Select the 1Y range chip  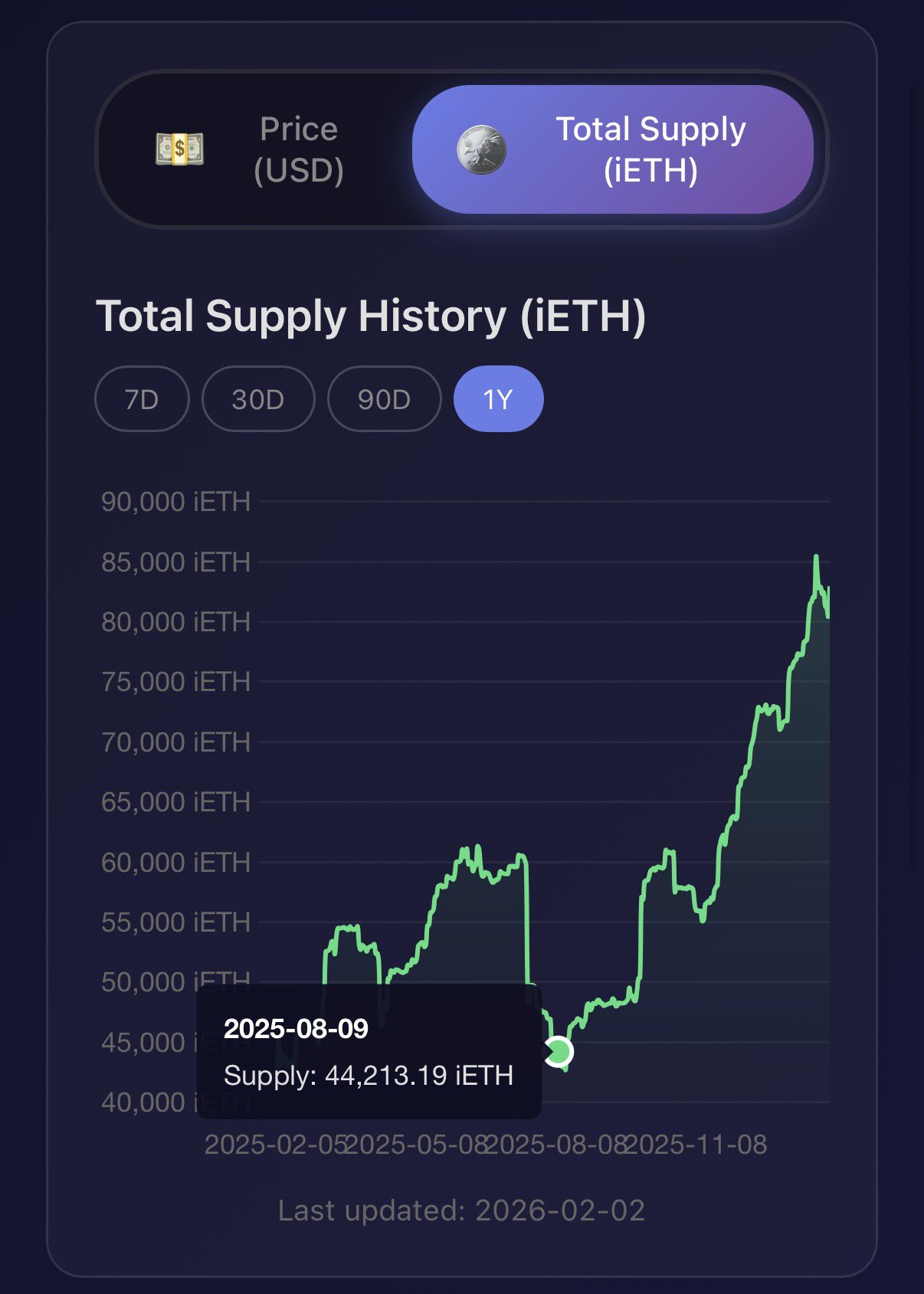click(x=498, y=399)
